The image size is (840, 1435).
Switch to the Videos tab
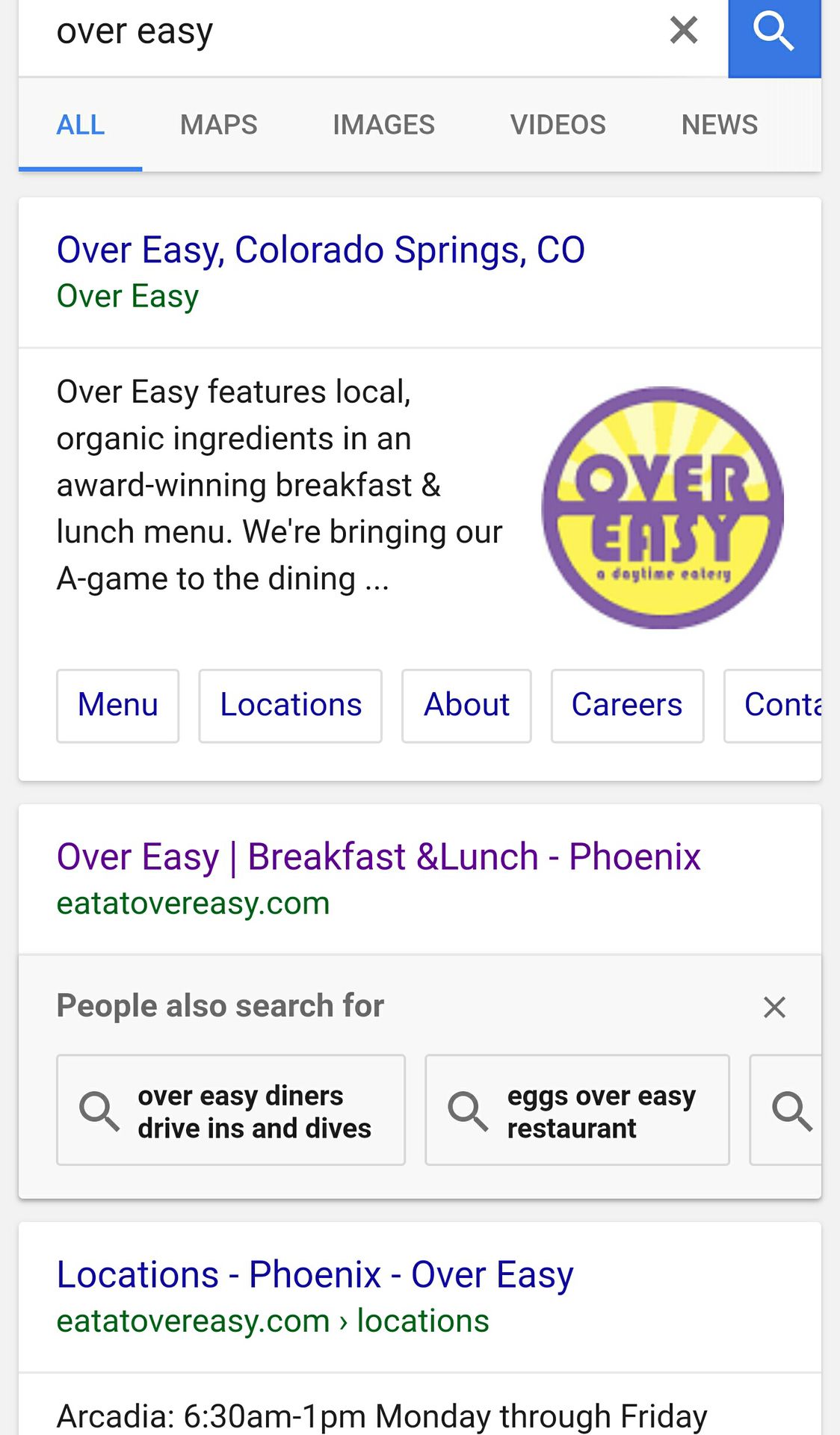tap(558, 124)
